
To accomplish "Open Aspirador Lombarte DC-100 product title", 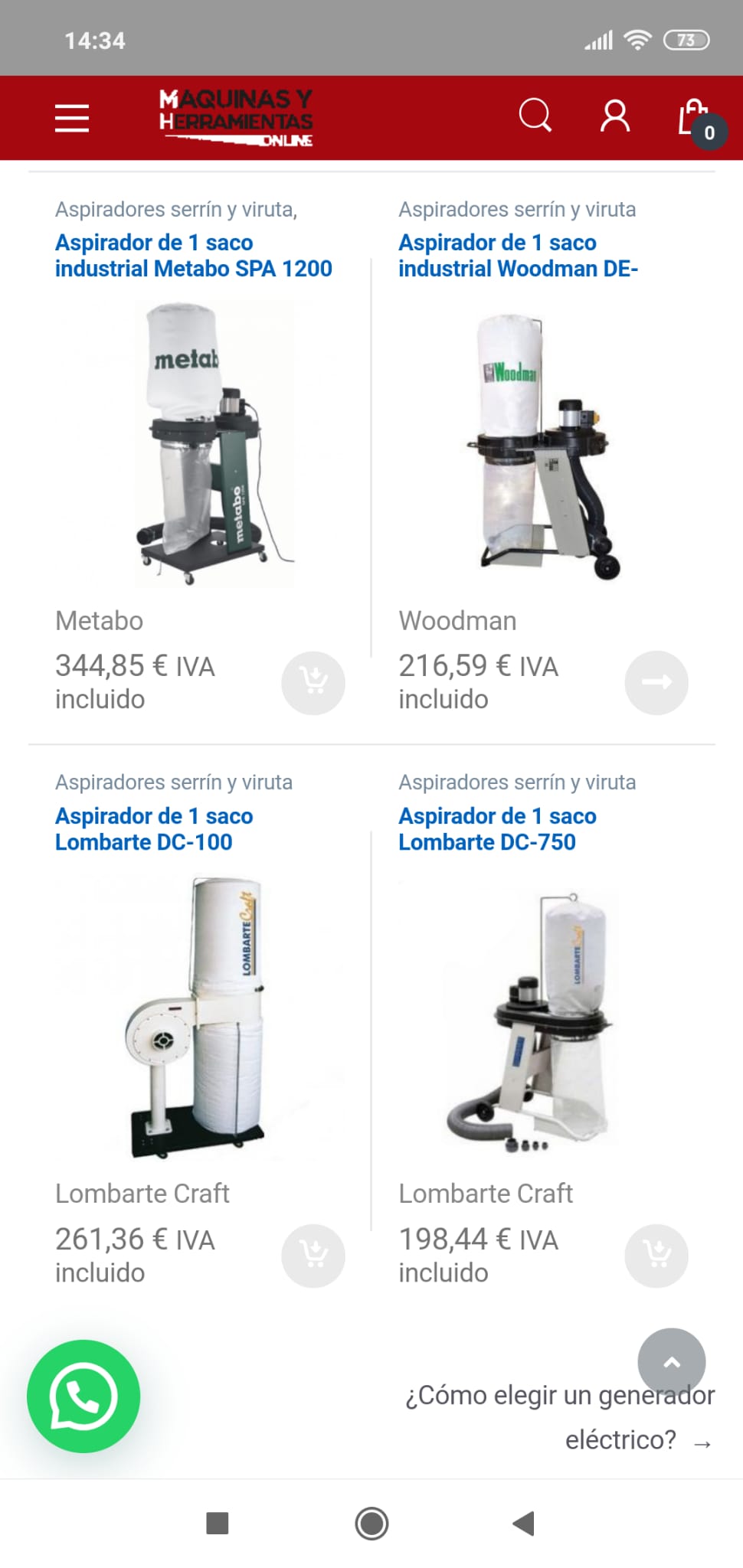I will click(154, 829).
